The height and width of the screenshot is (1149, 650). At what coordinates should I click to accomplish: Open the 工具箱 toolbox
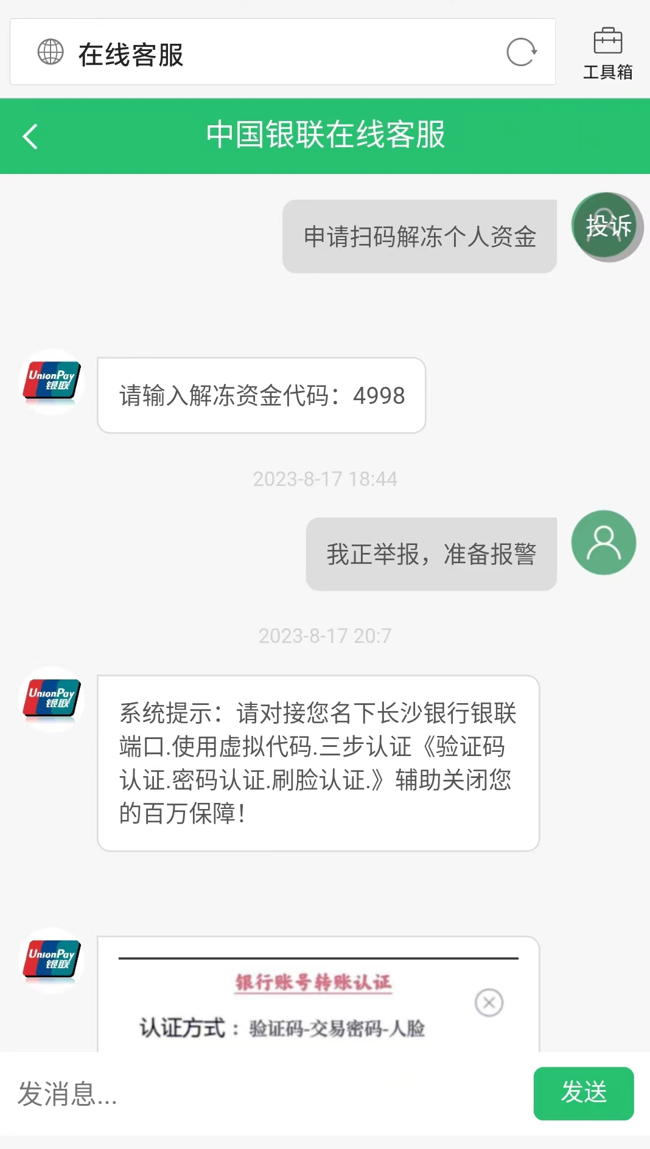pos(607,53)
